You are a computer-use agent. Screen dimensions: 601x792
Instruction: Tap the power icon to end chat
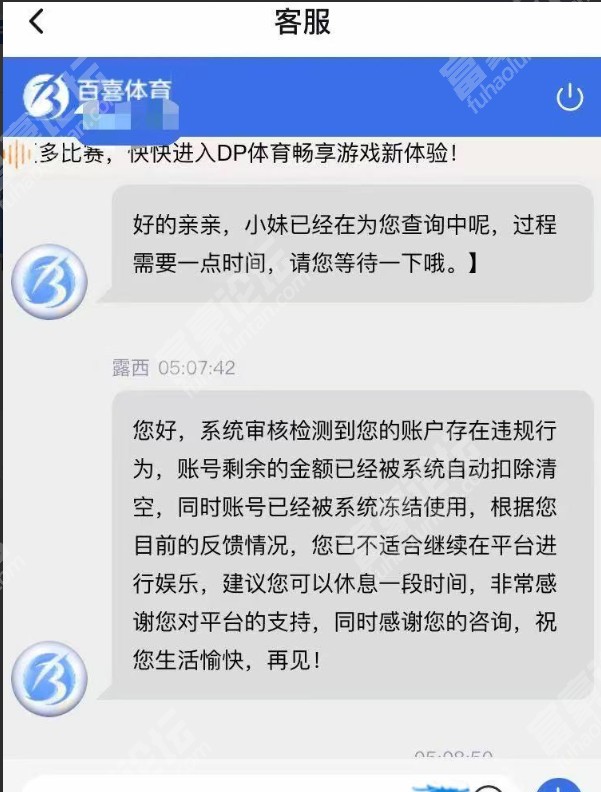(569, 97)
